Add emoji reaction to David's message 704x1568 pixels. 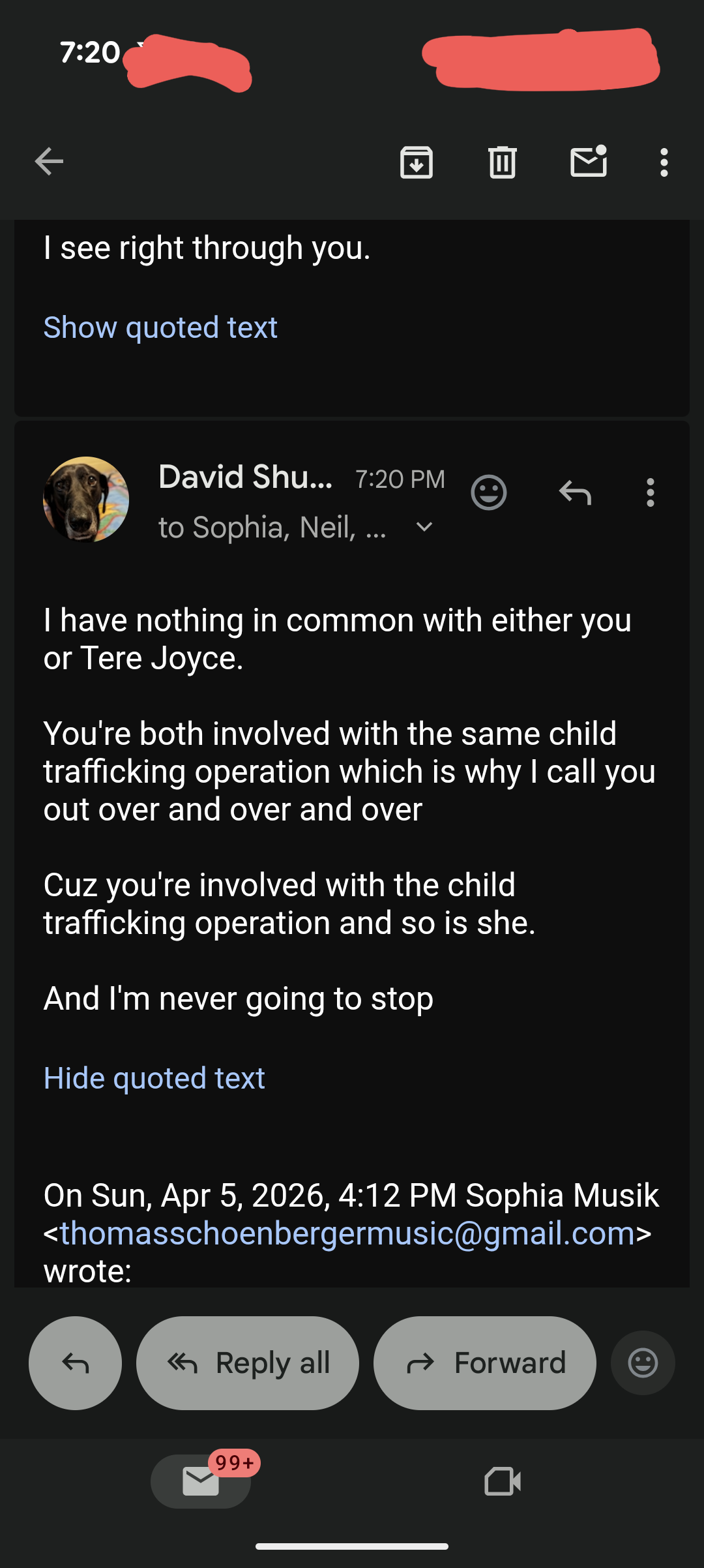click(x=489, y=492)
